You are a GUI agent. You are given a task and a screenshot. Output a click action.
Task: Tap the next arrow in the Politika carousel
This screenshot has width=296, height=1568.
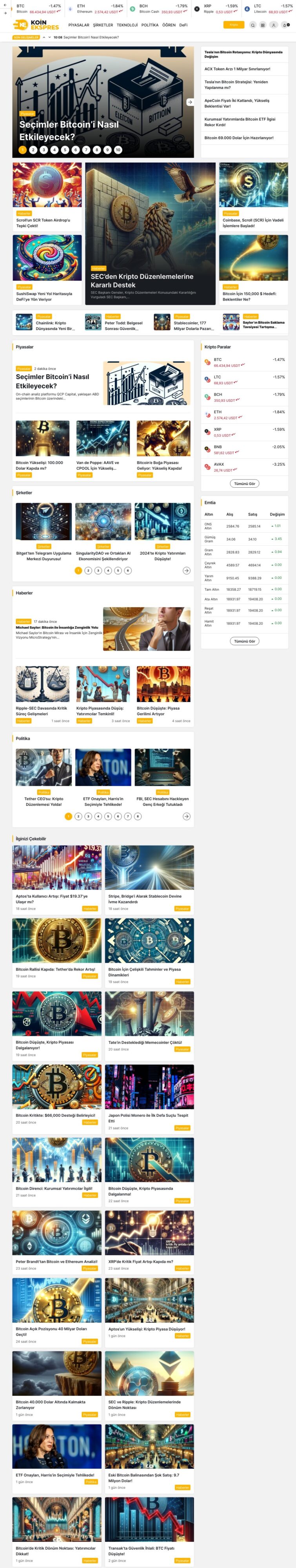click(186, 816)
